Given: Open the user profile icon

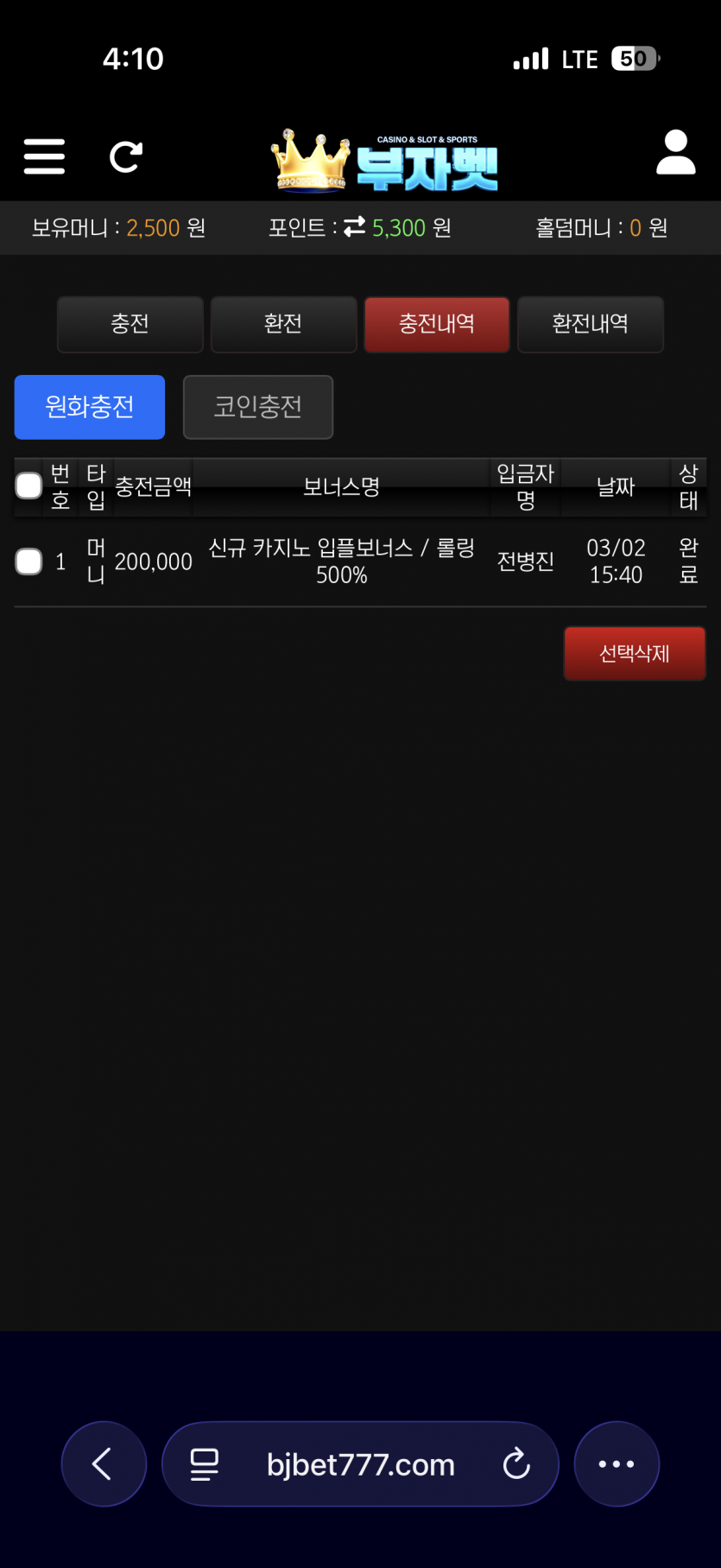Looking at the screenshot, I should 676,152.
